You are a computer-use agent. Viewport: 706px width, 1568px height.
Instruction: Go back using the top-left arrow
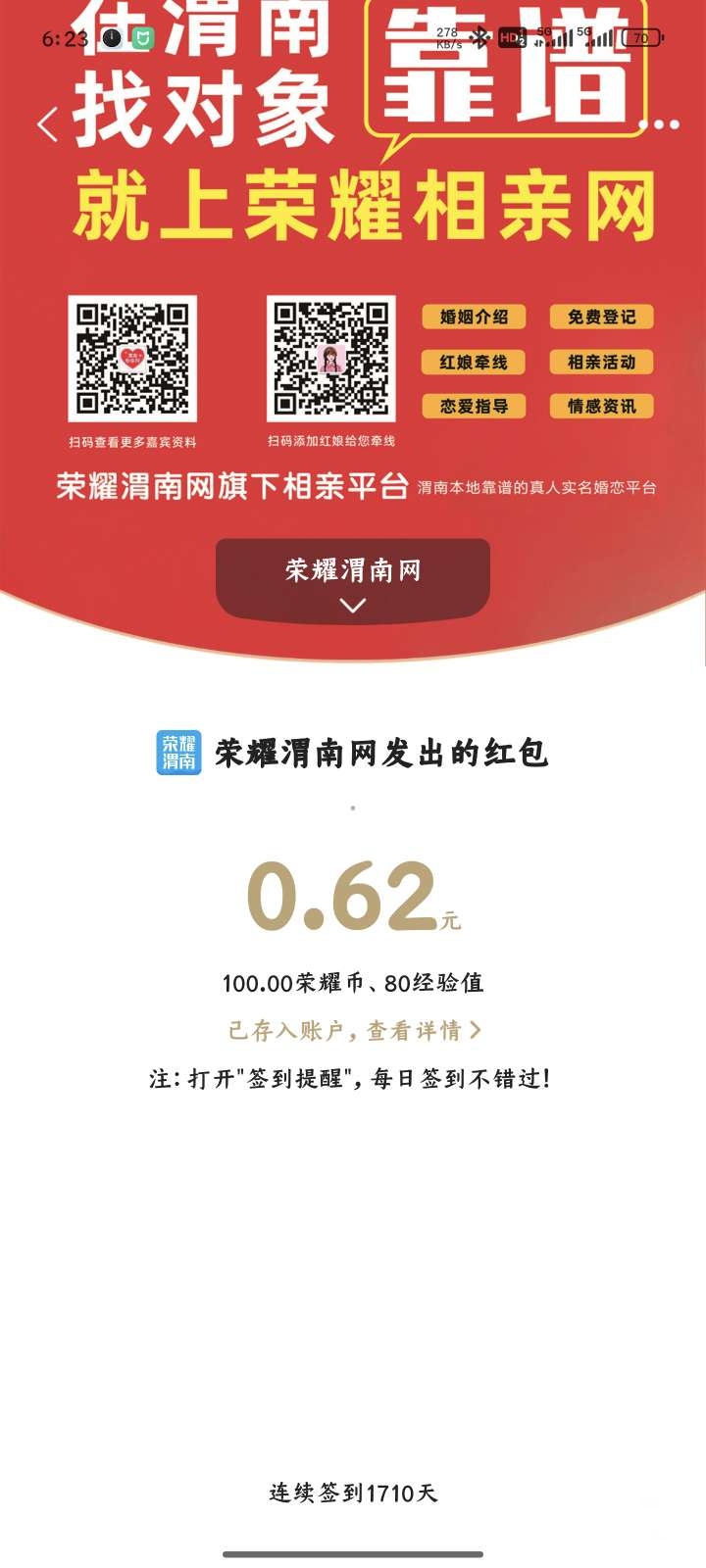point(47,125)
